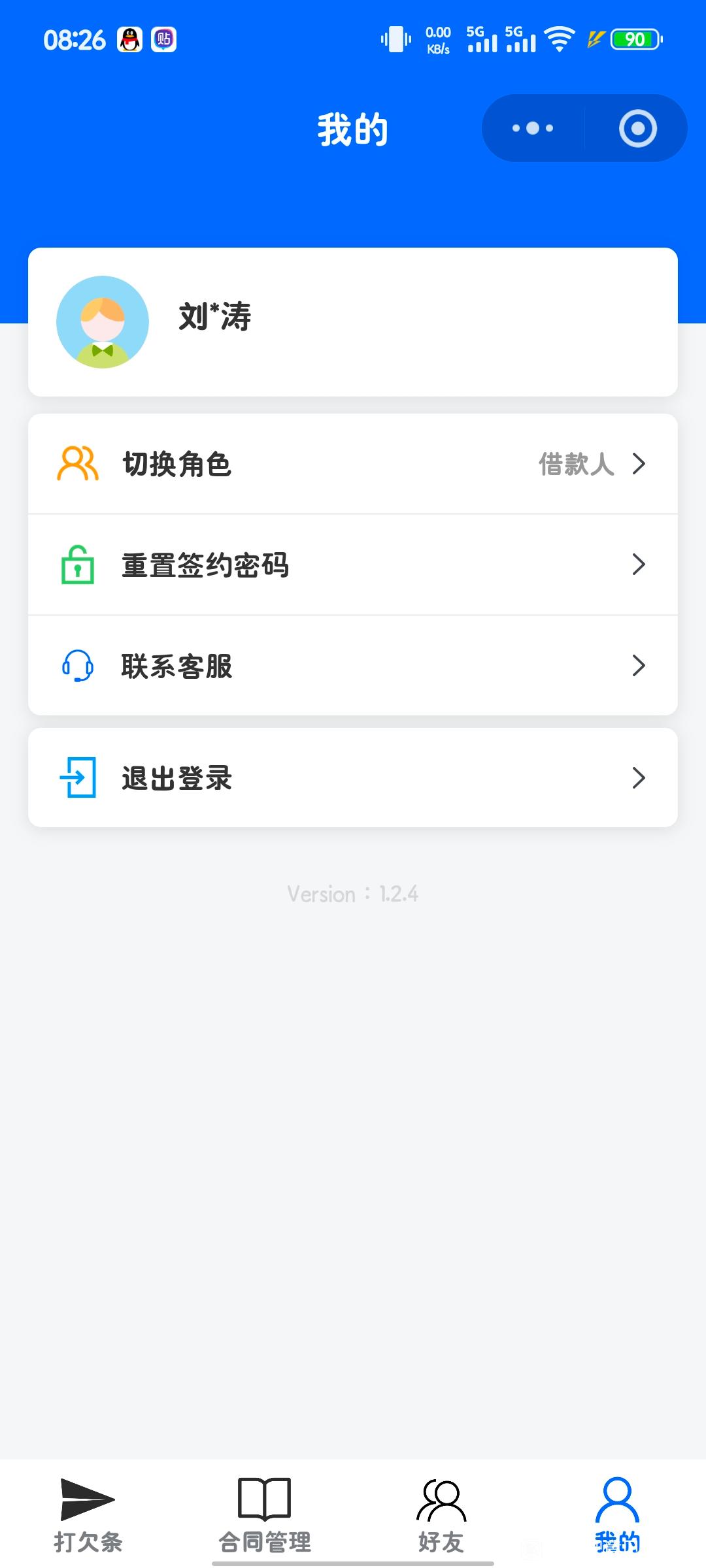Open 重置签约密码 to reset signing password
Viewport: 706px width, 1568px height.
tap(352, 564)
